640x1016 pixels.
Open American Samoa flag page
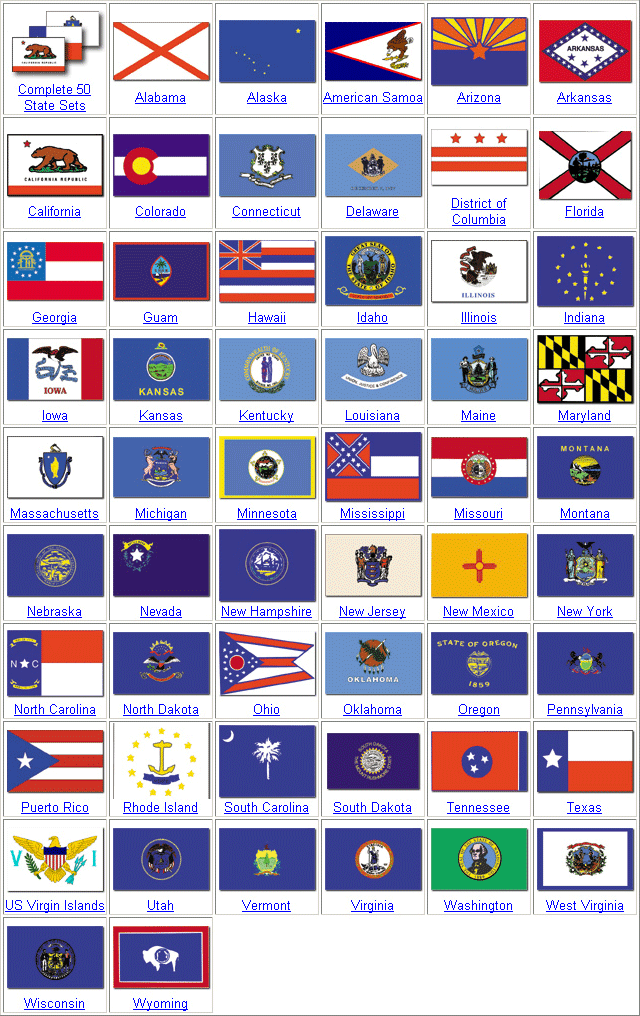click(373, 98)
